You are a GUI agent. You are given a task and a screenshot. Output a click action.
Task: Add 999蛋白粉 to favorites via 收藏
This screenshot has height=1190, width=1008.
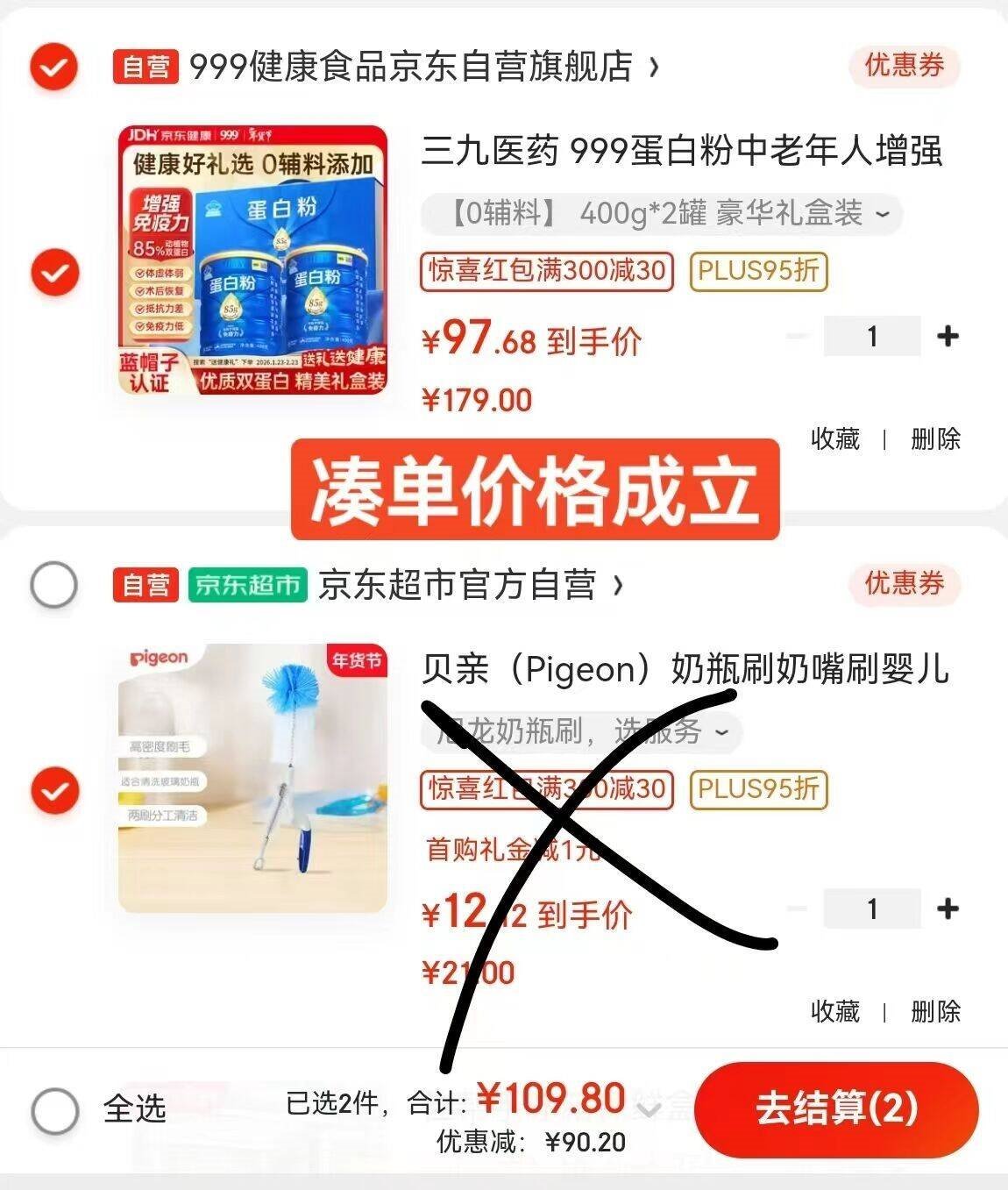(x=834, y=438)
